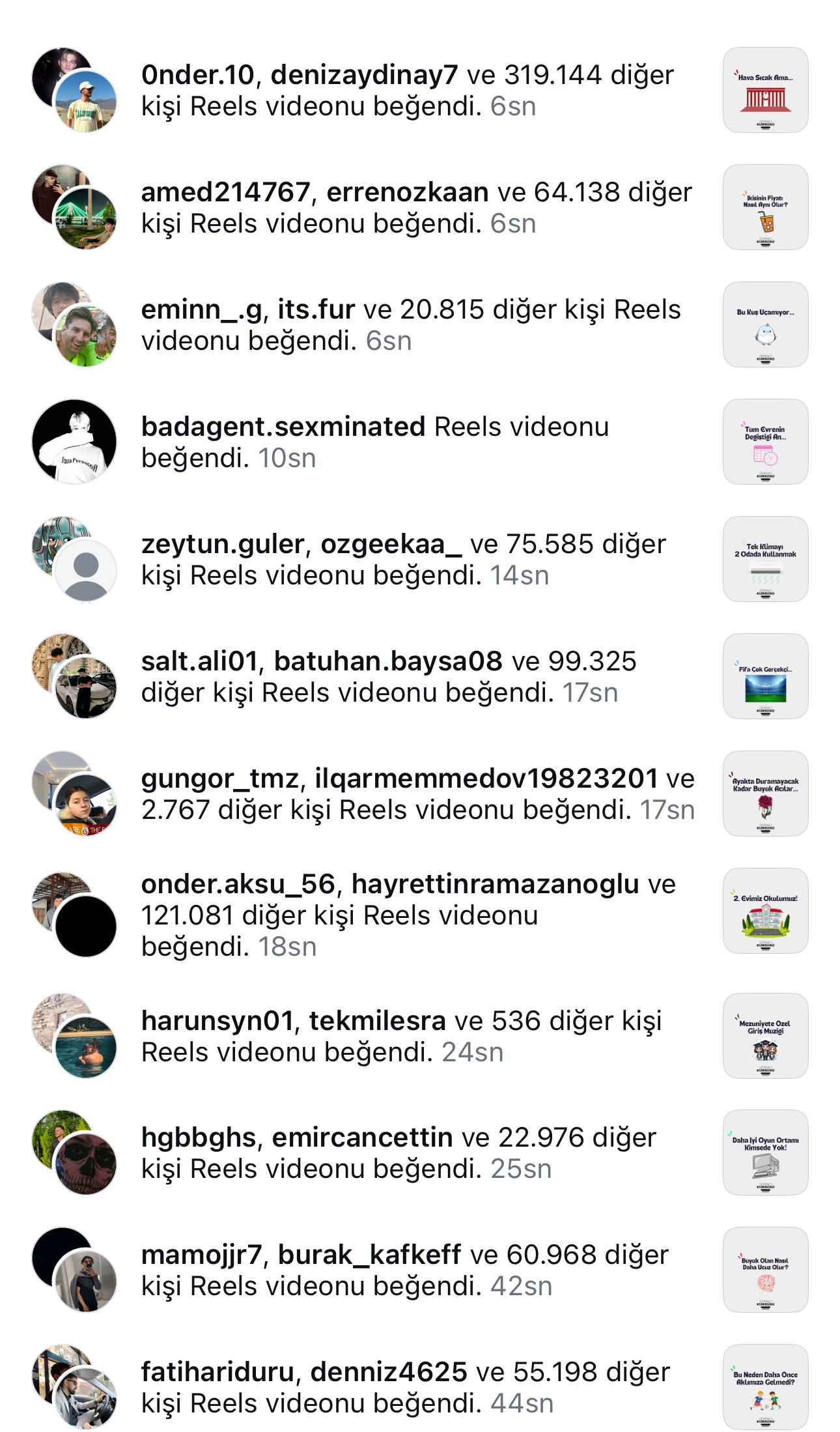Open the like notification from mamojjr7

(x=404, y=1270)
